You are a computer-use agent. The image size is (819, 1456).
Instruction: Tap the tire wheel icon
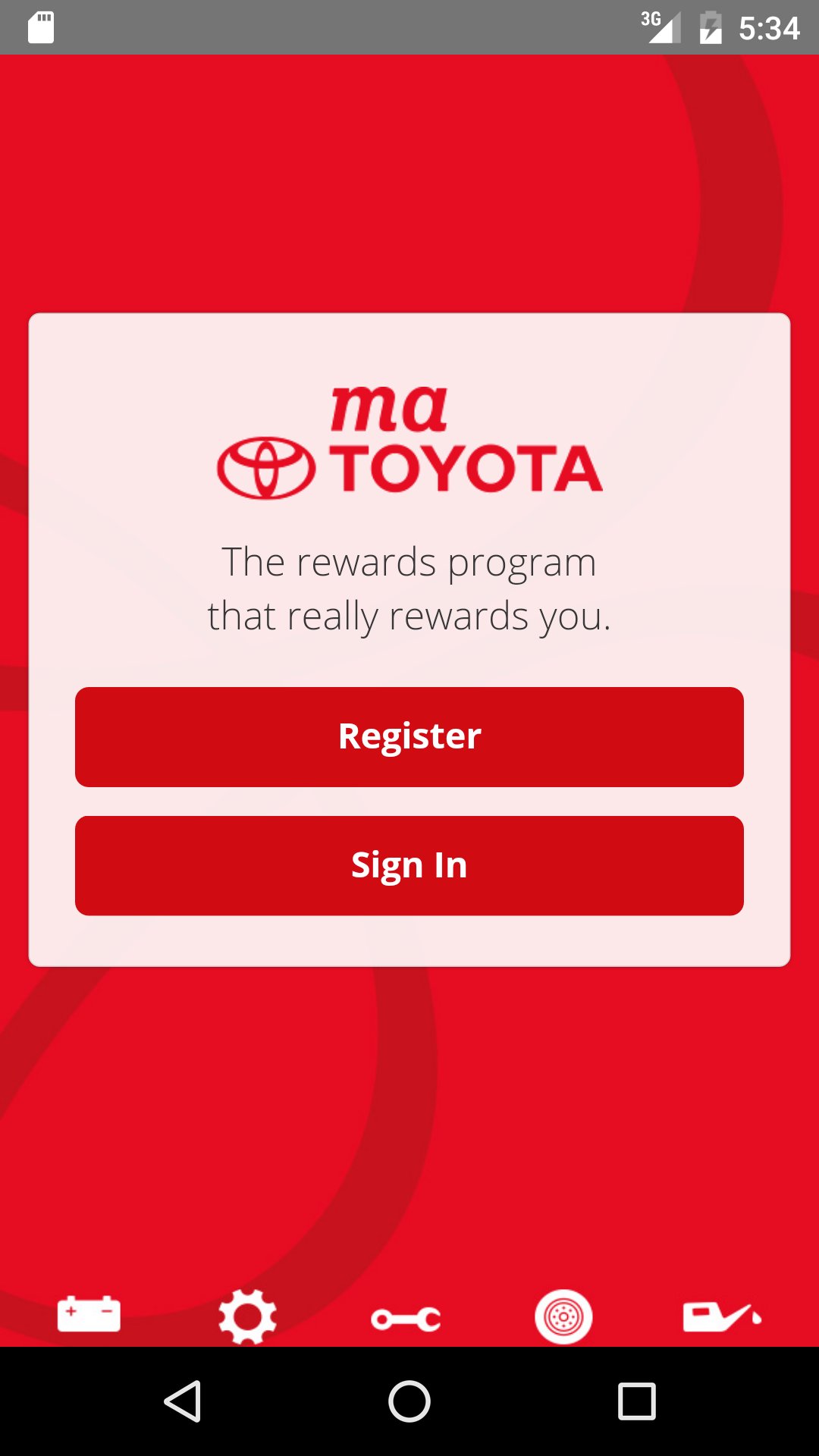click(565, 1316)
